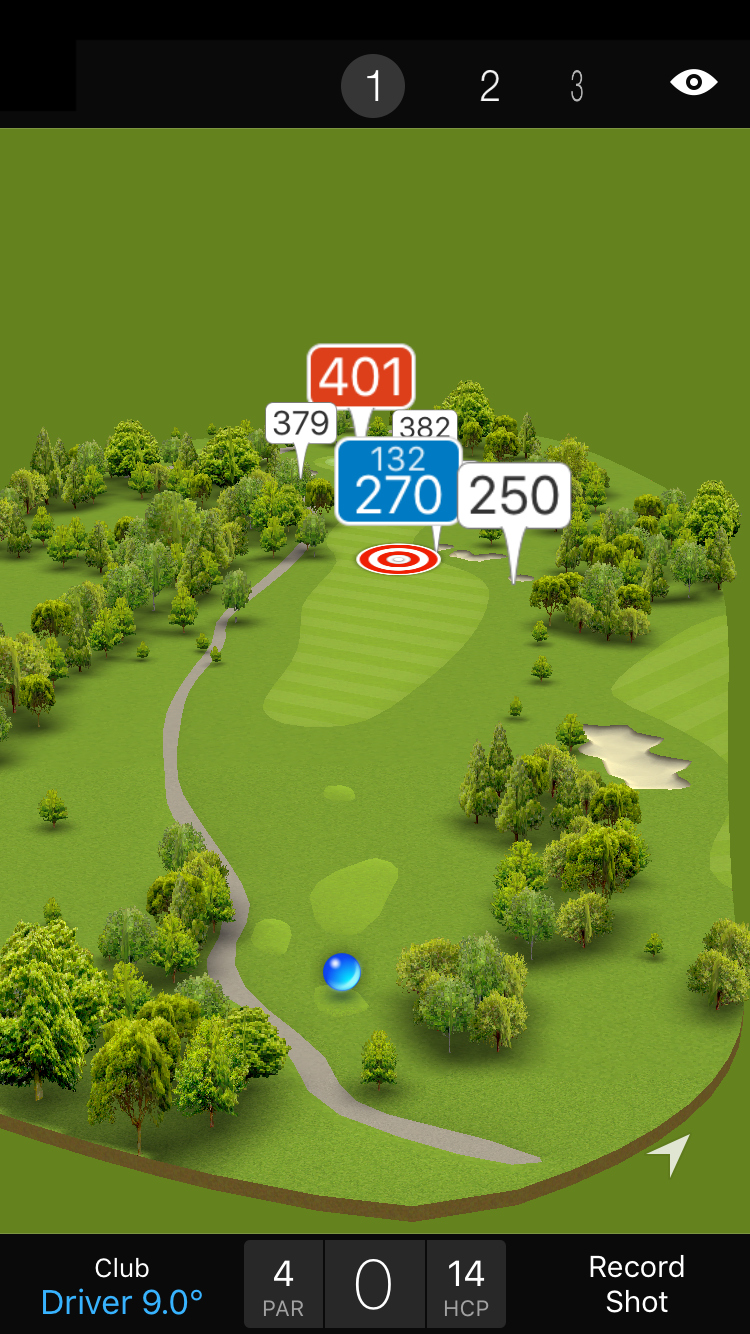Tap the blue 270 distance marker
This screenshot has width=750, height=1334.
point(398,483)
